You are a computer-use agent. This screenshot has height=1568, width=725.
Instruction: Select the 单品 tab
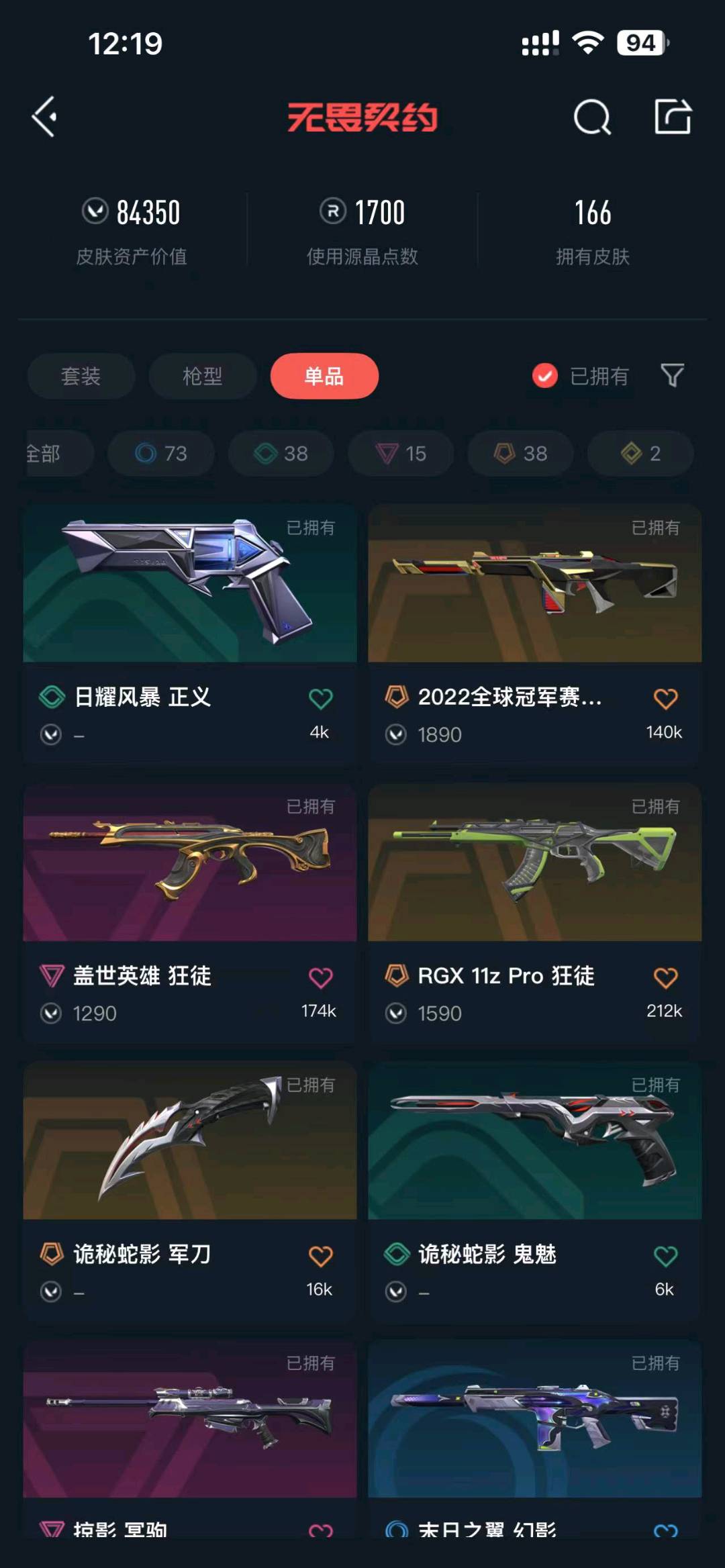point(324,376)
